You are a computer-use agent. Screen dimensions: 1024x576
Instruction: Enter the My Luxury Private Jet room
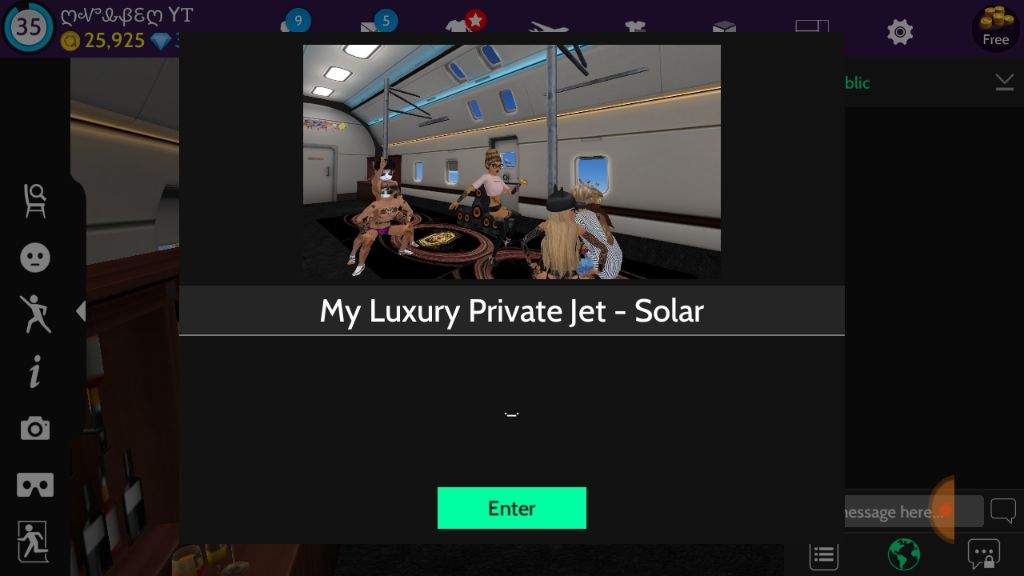[511, 508]
